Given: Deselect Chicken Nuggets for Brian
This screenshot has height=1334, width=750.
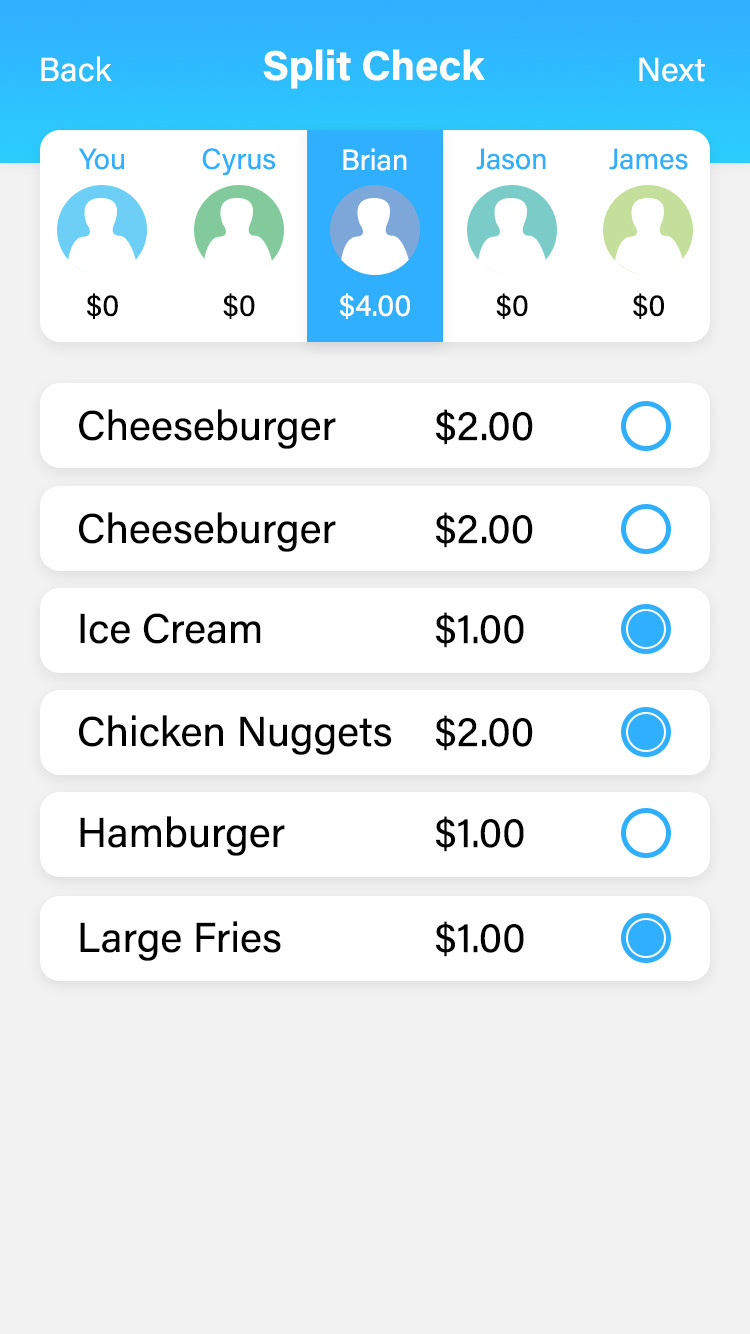Looking at the screenshot, I should 645,732.
